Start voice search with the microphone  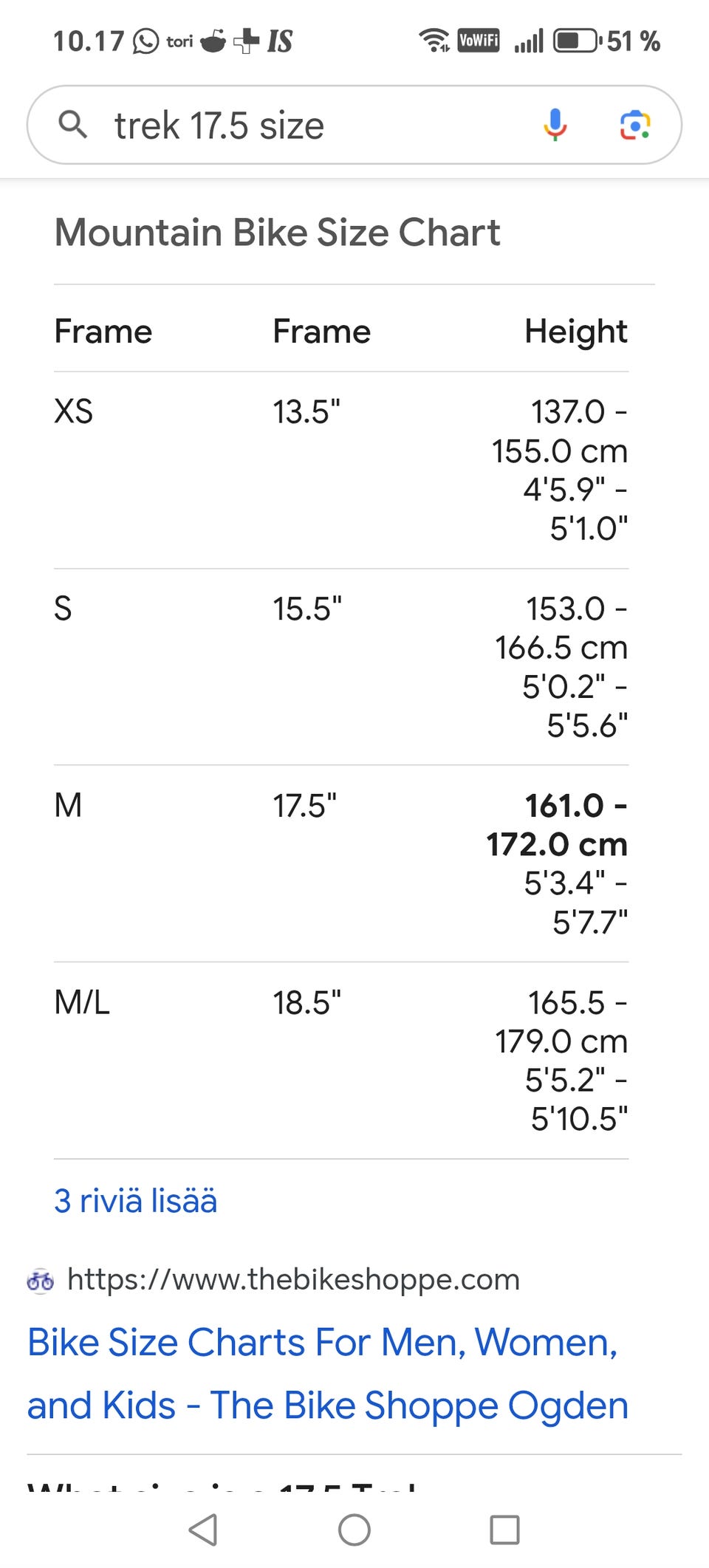click(x=555, y=124)
